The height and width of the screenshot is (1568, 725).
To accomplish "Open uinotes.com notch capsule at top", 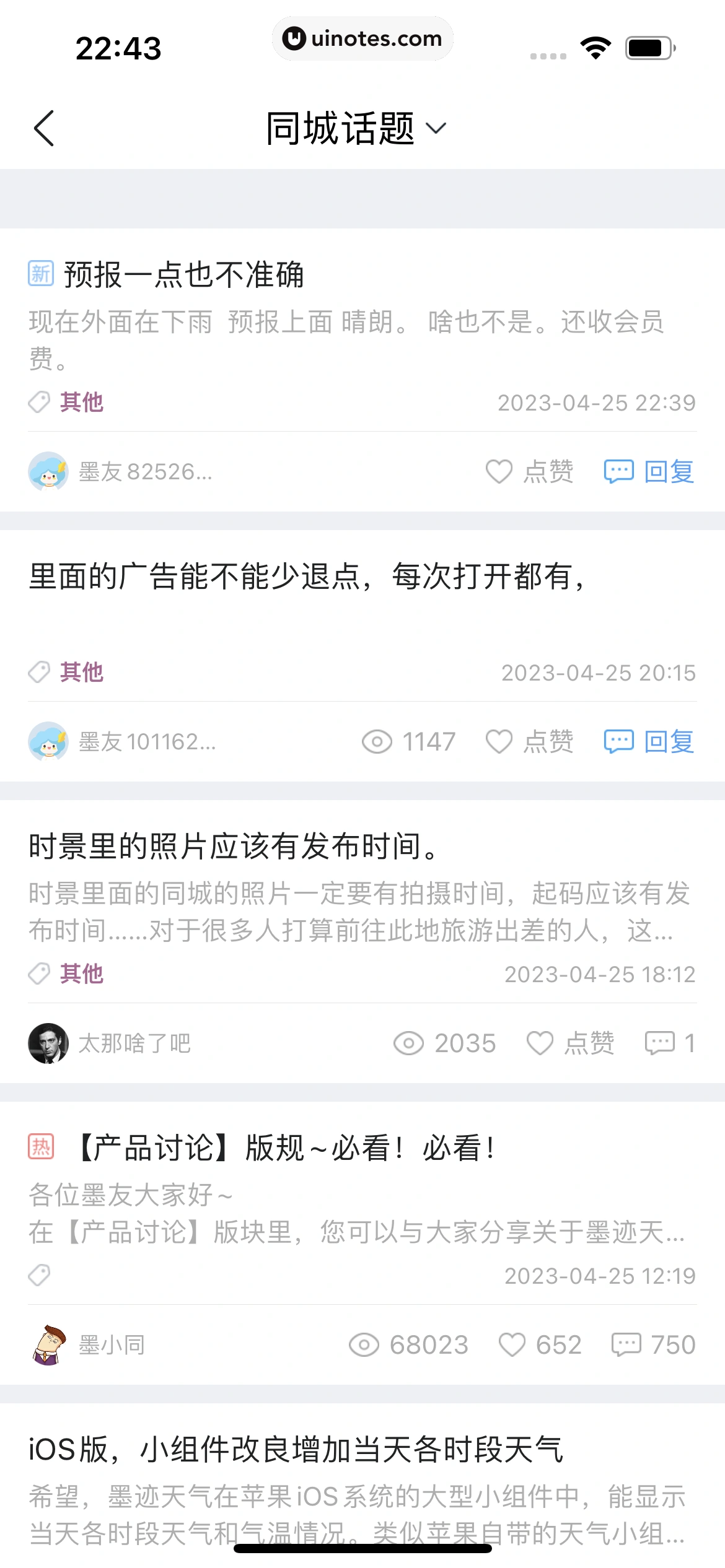I will [362, 38].
